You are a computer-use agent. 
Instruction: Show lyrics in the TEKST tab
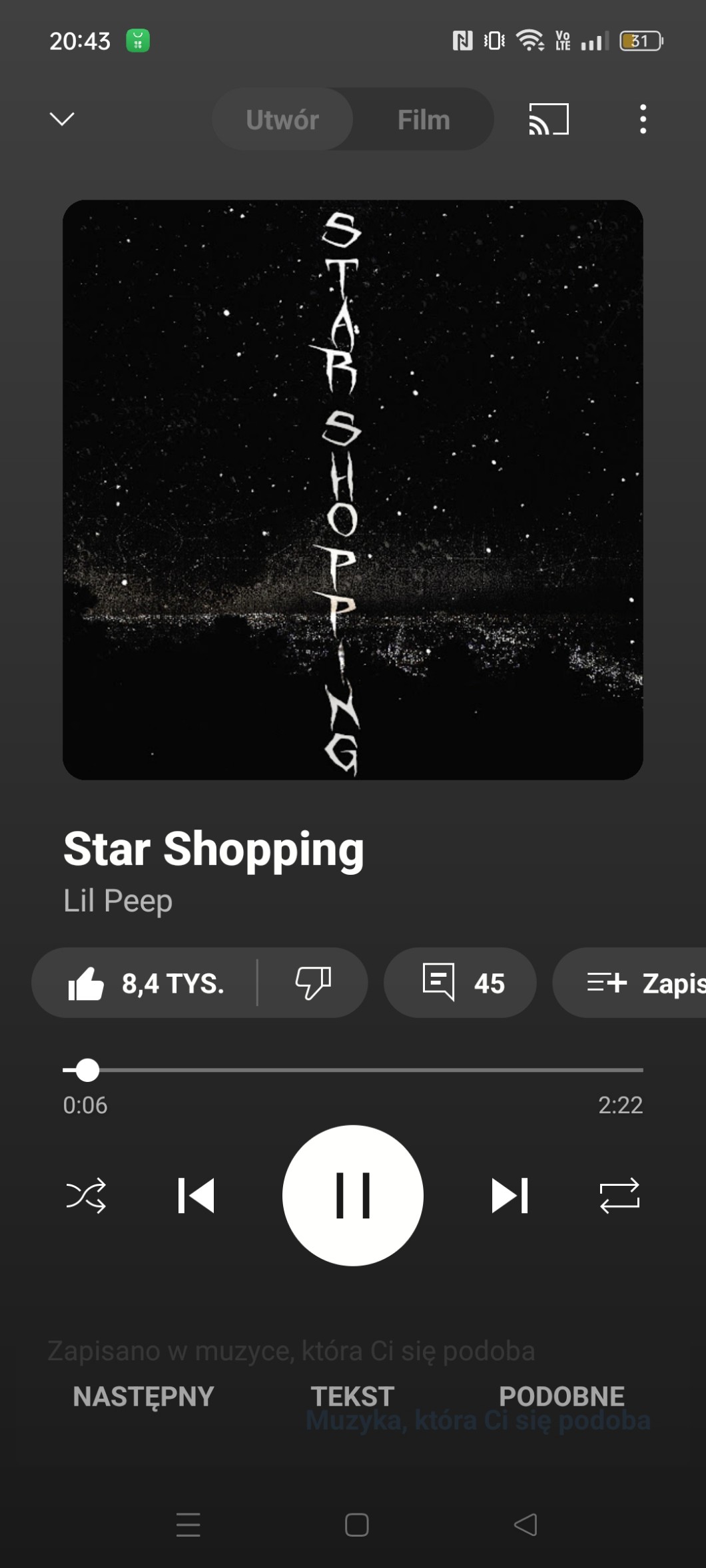point(352,1396)
